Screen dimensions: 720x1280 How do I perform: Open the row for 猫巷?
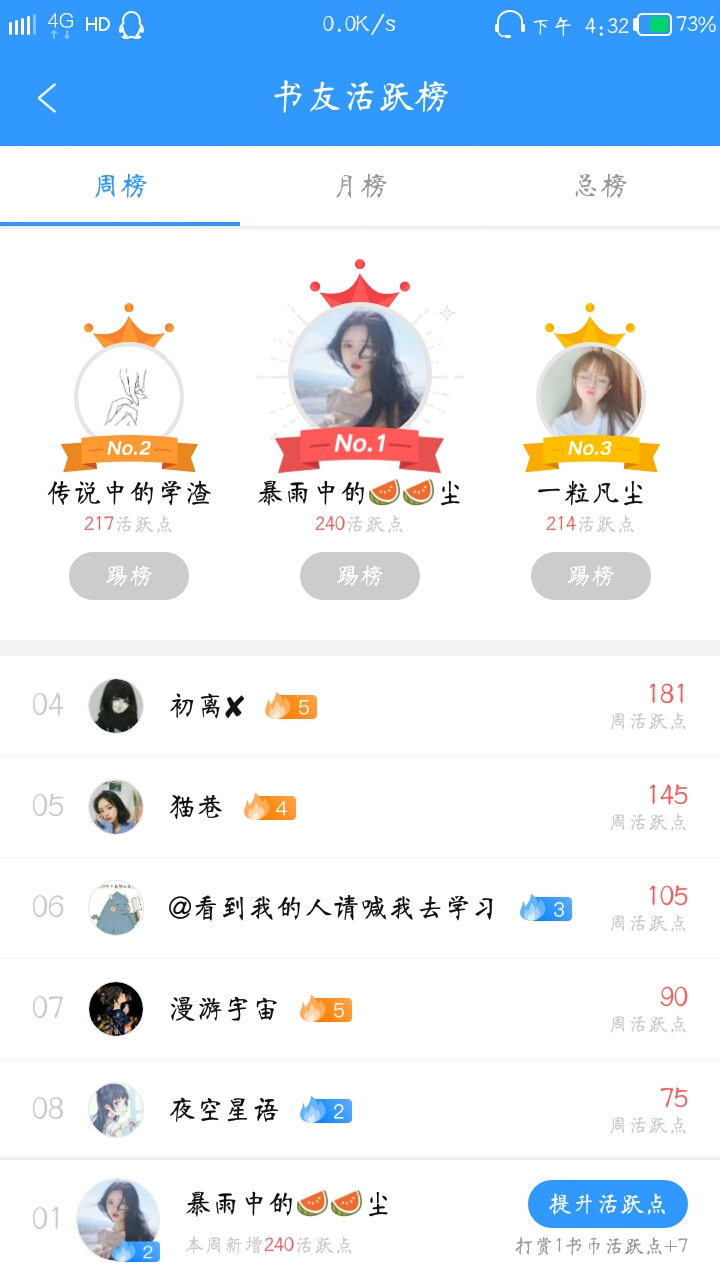360,807
